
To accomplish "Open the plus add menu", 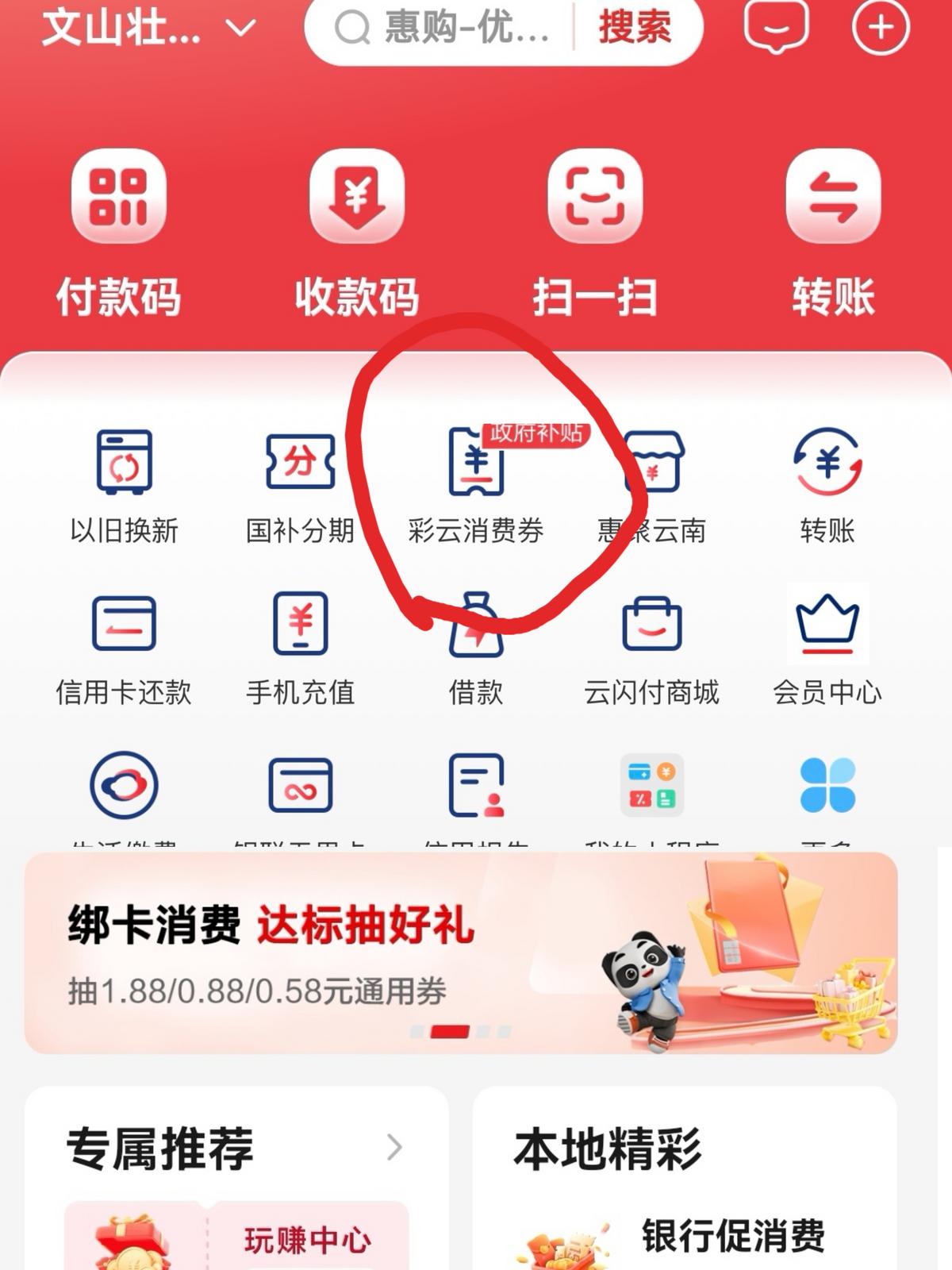I will 881,27.
